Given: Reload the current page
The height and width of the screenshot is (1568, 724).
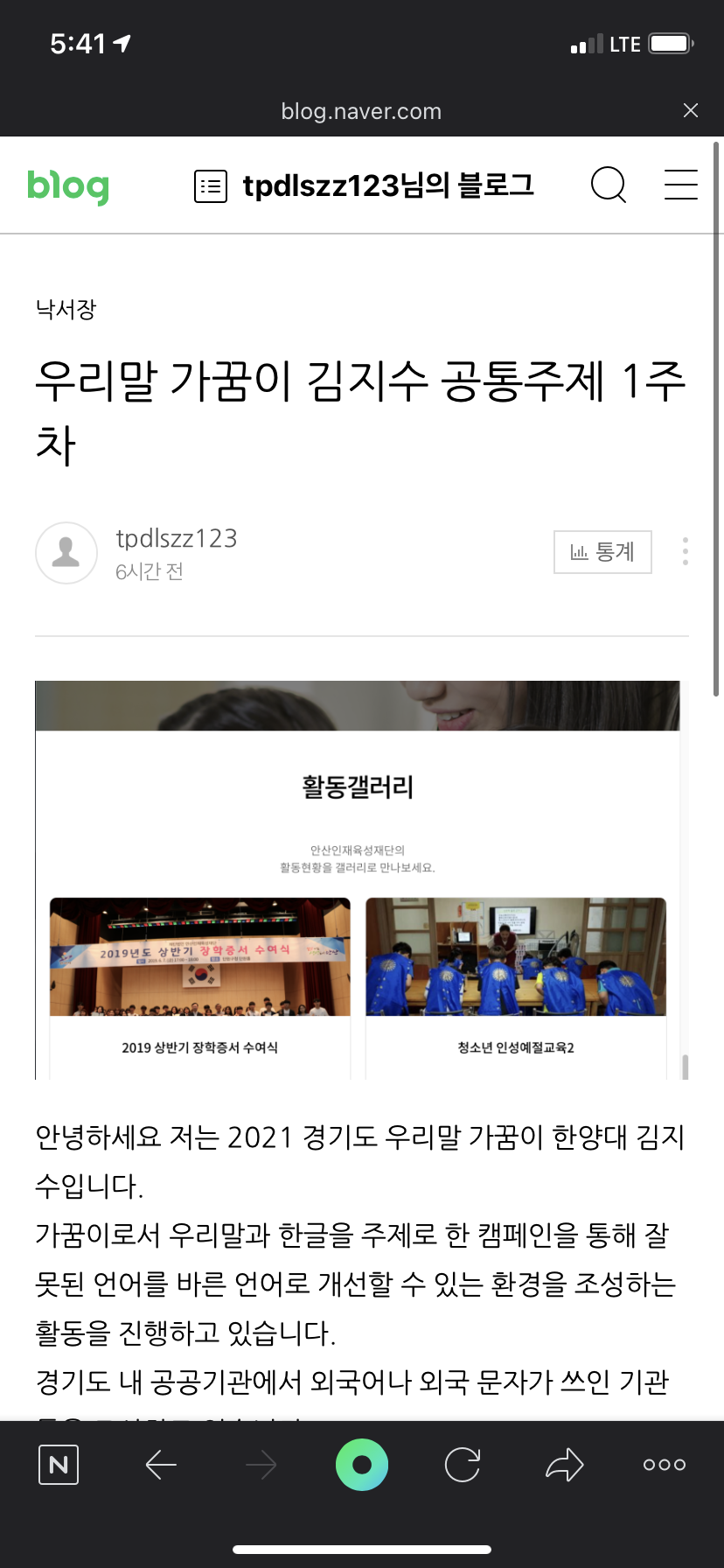Looking at the screenshot, I should coord(463,1464).
